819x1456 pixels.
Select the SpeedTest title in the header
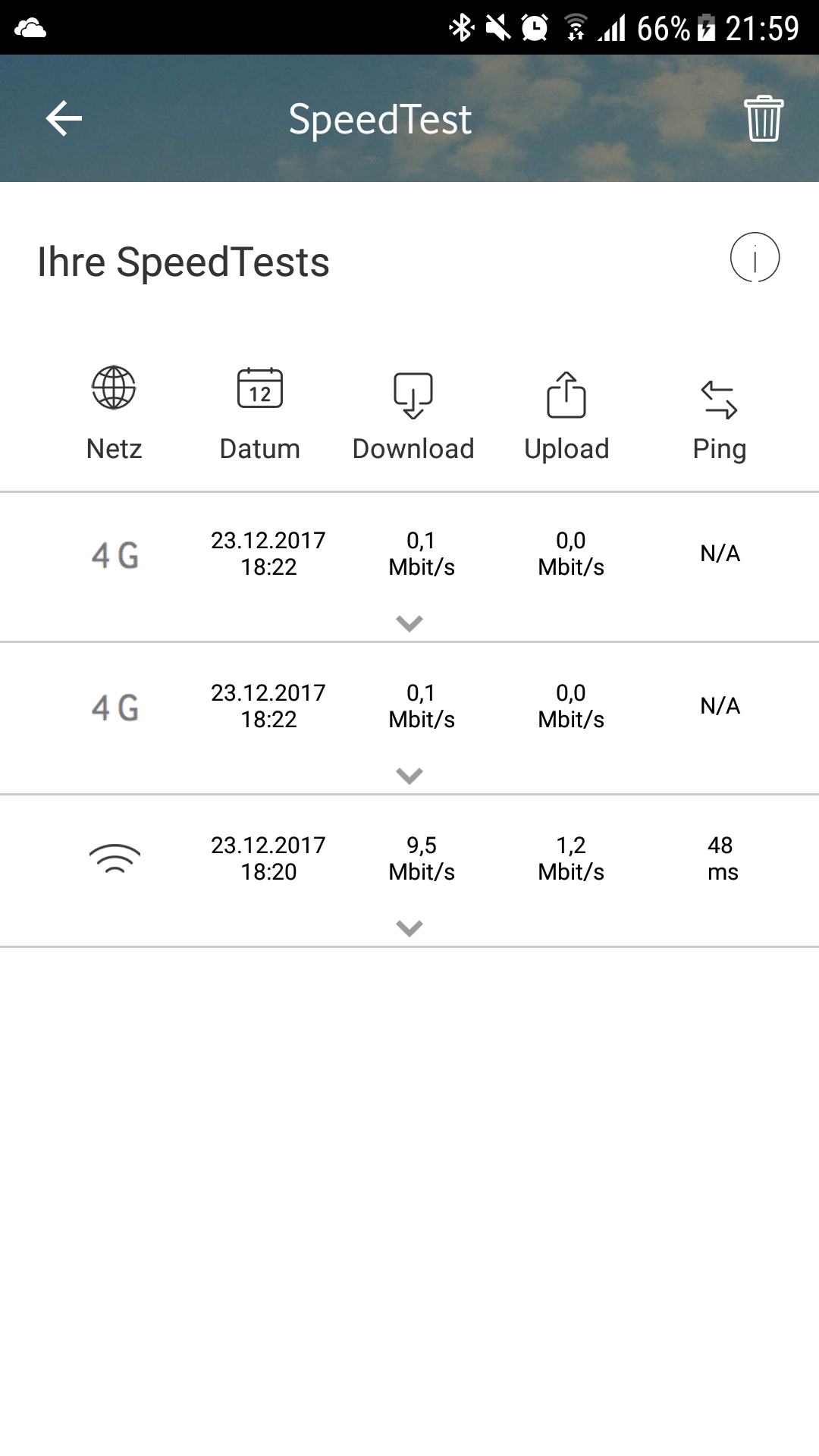click(380, 118)
